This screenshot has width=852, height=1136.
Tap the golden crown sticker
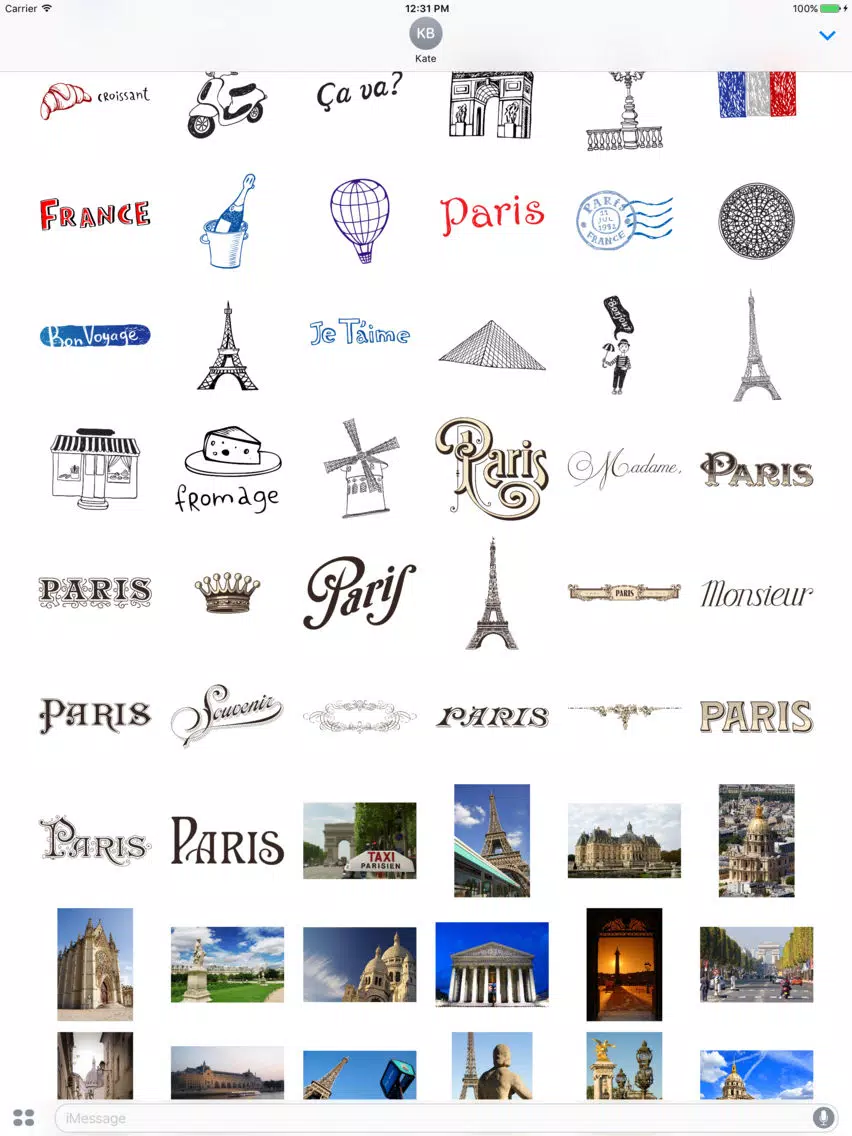pyautogui.click(x=227, y=593)
